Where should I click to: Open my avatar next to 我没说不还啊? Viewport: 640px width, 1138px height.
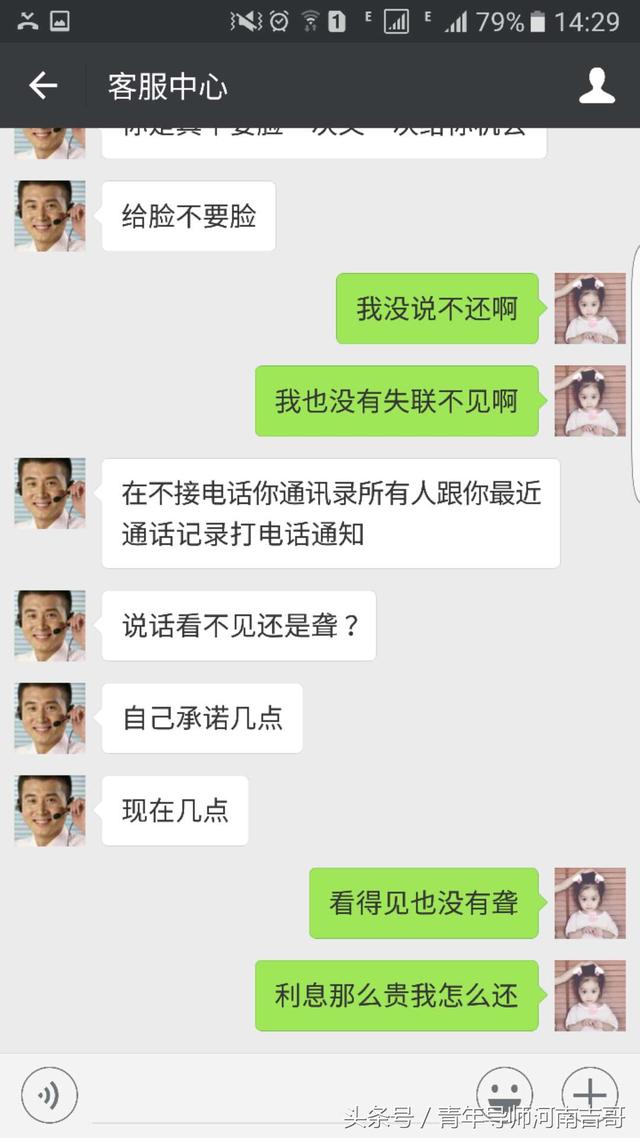point(590,308)
